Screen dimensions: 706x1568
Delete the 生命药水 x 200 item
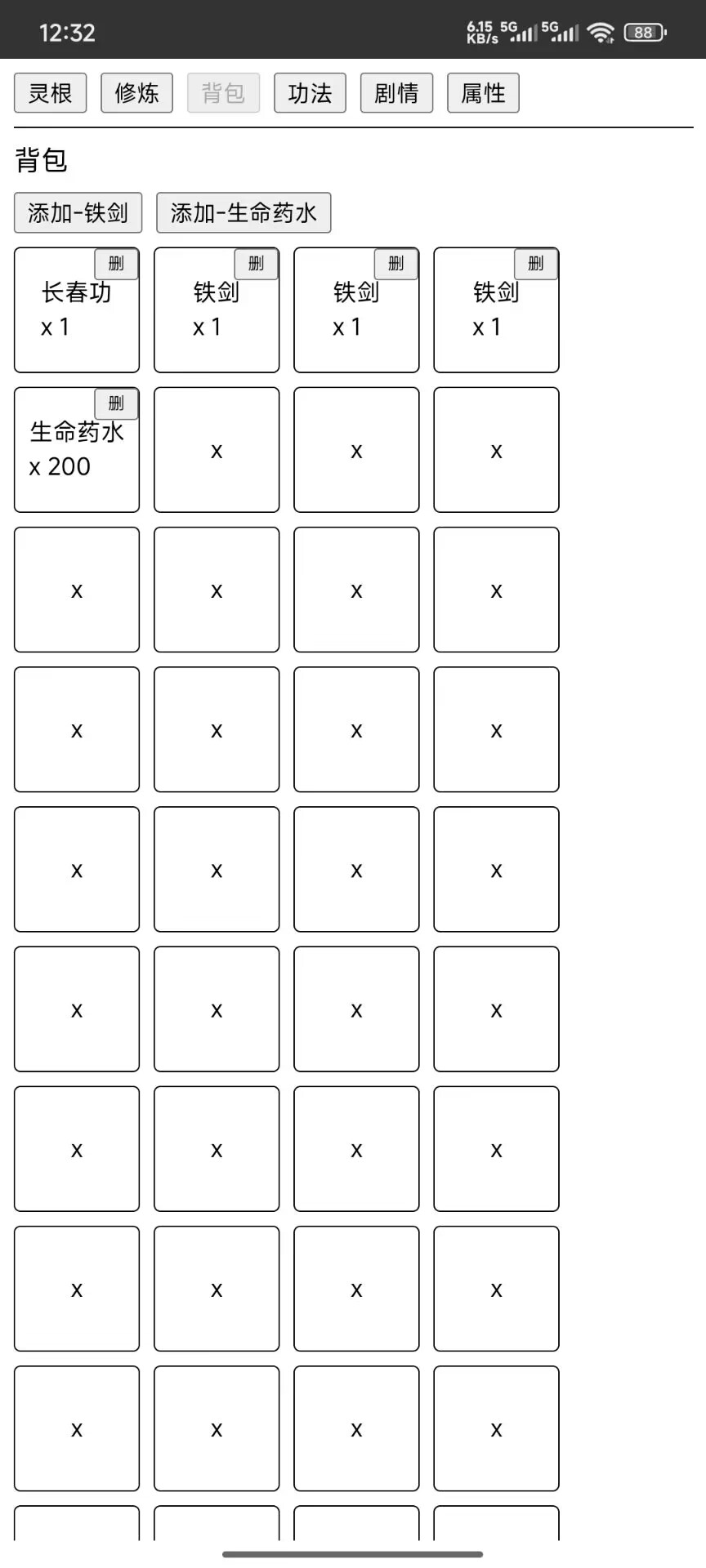pyautogui.click(x=116, y=403)
